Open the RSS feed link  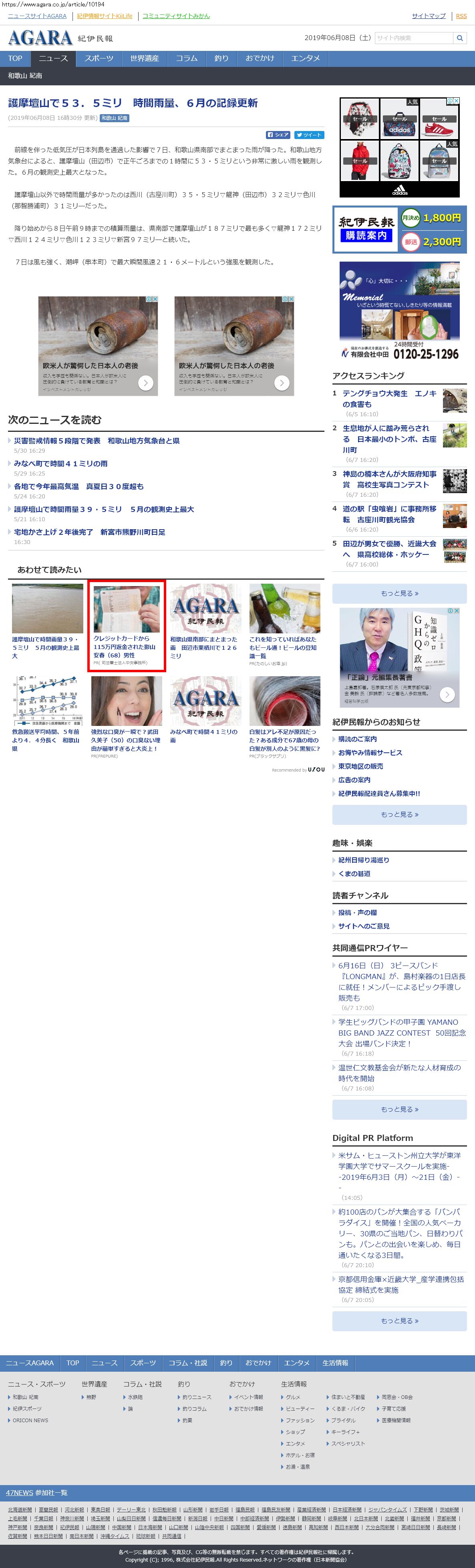(x=461, y=16)
